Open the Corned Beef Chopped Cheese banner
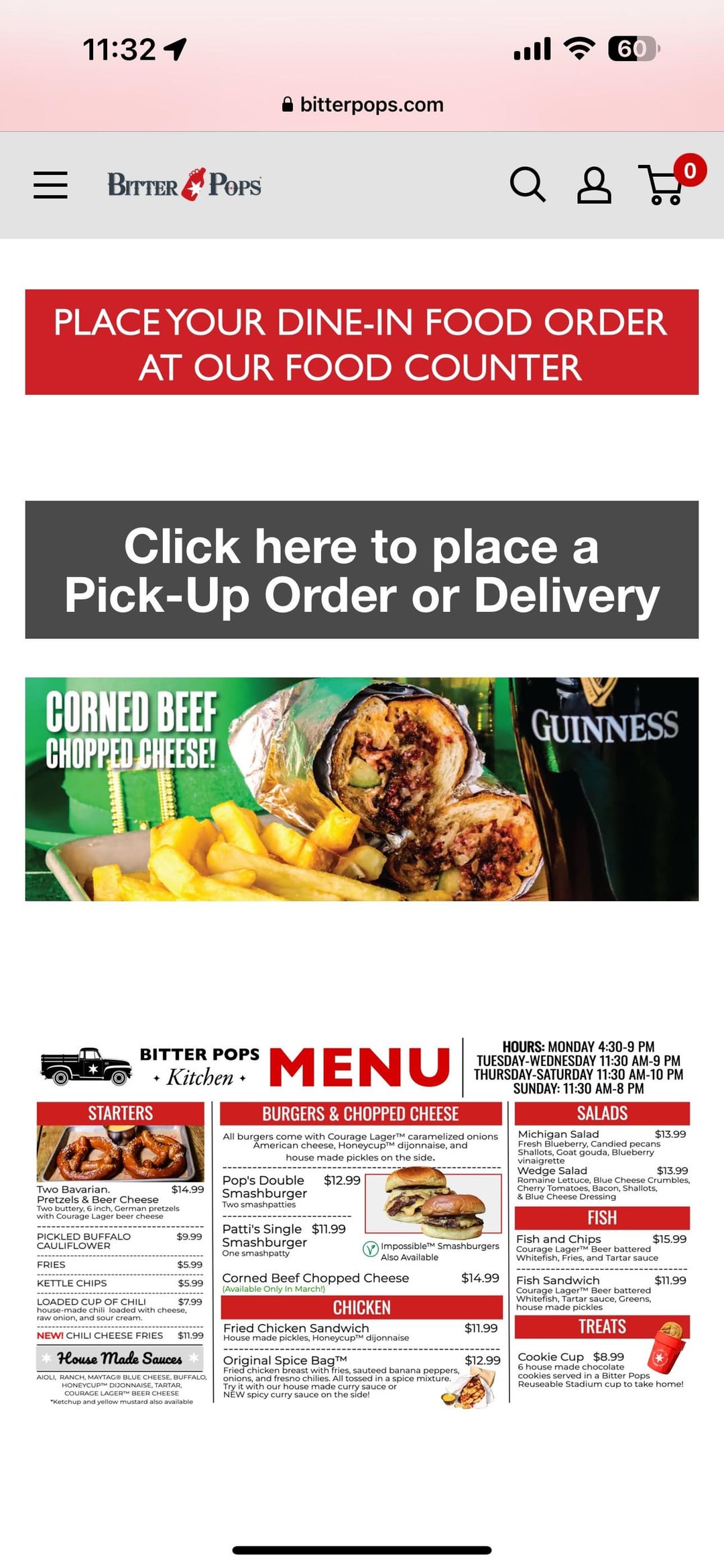The height and width of the screenshot is (1568, 724). click(362, 789)
